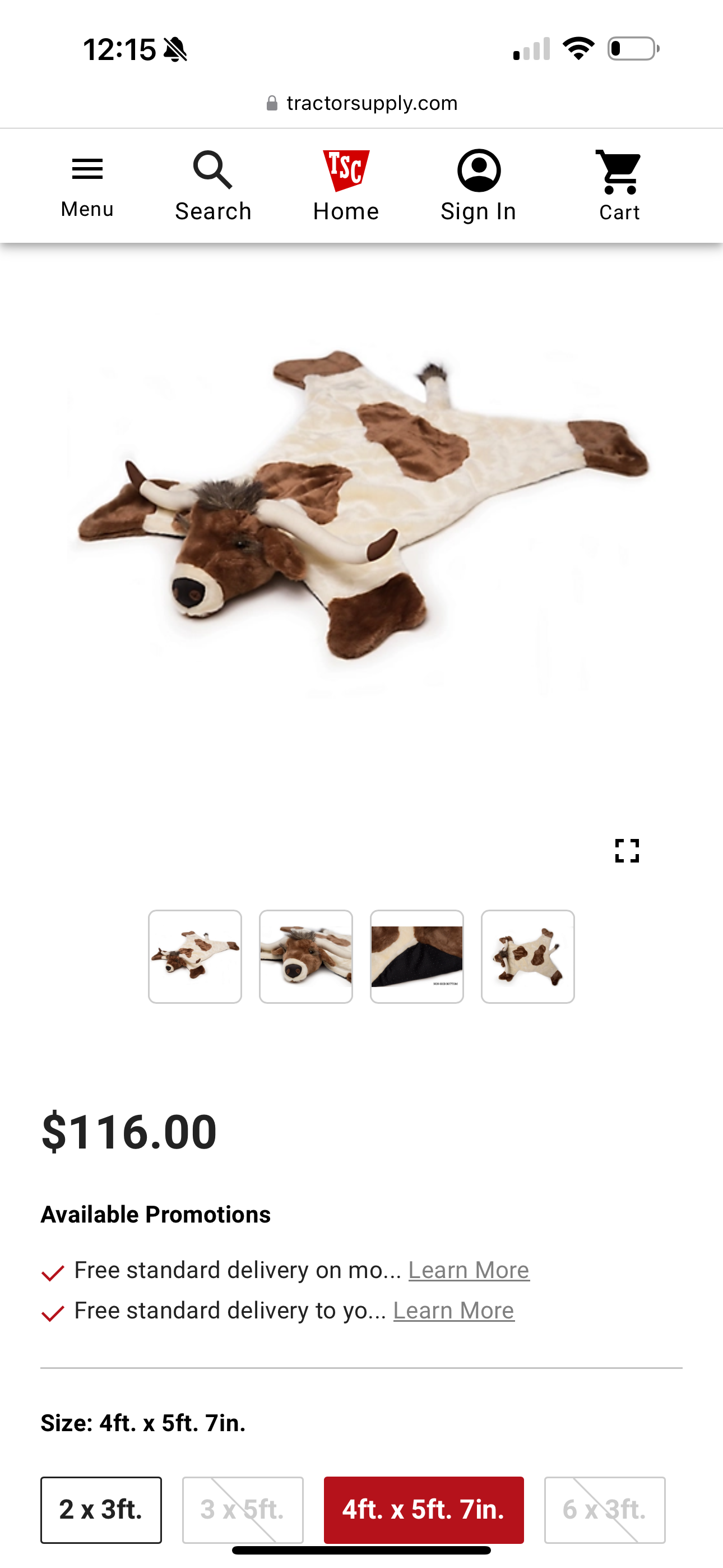The image size is (723, 1568).
Task: Show the steer head close-up thumbnail
Action: click(x=305, y=956)
